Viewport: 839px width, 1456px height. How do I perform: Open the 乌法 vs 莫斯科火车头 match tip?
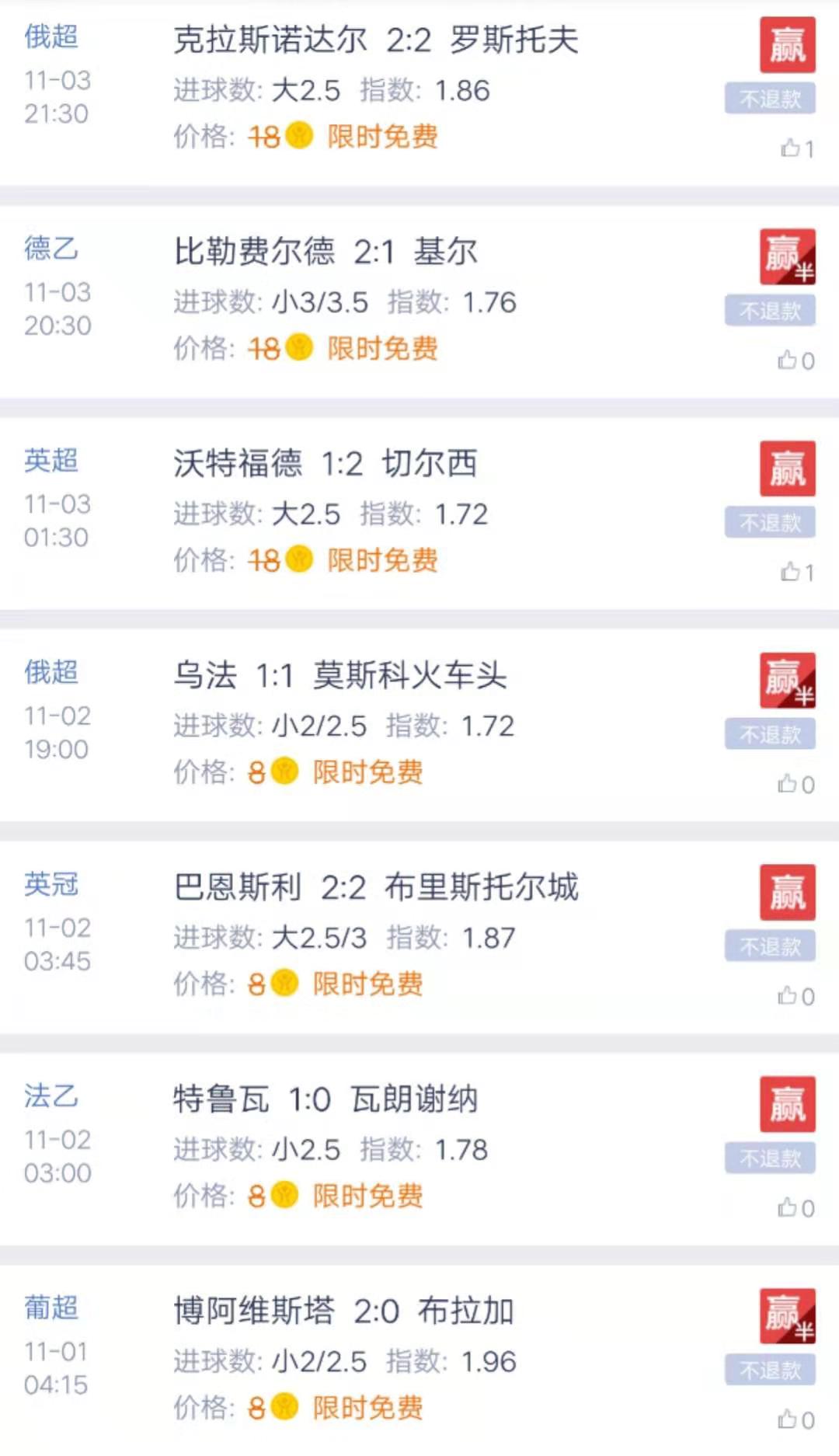[x=339, y=676]
